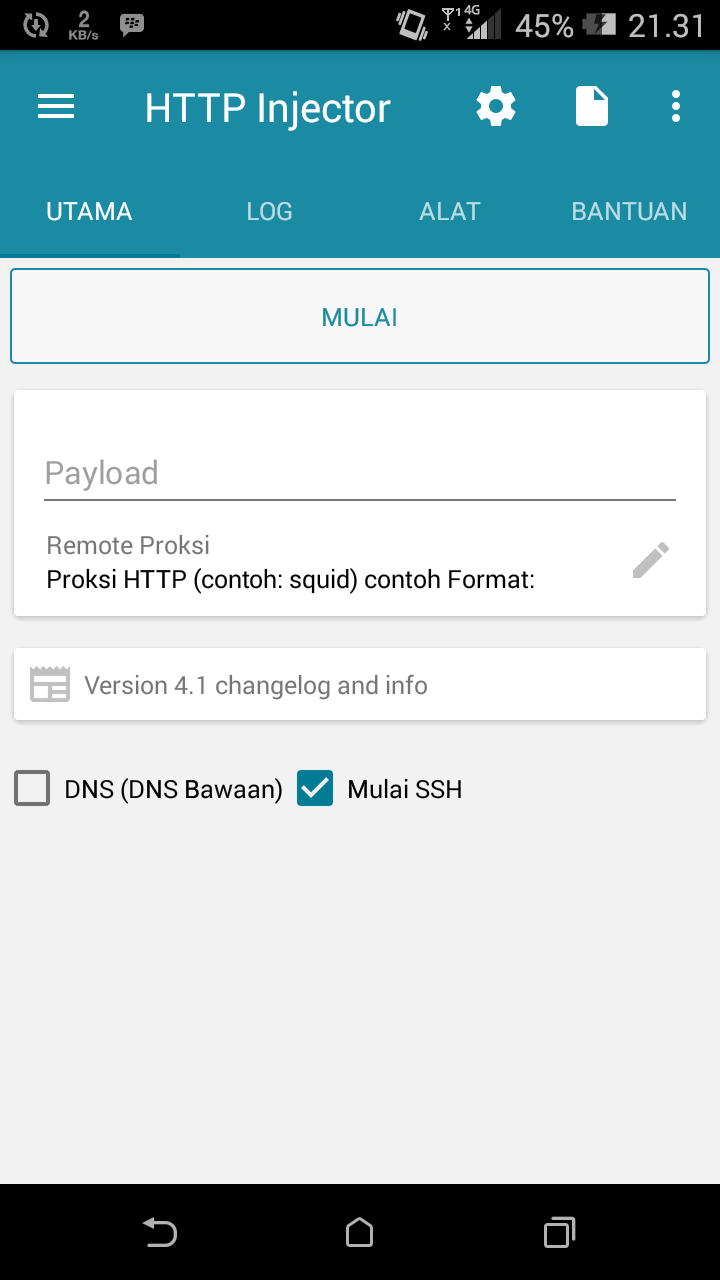Switch to the LOG tab
The image size is (720, 1280).
(x=268, y=211)
